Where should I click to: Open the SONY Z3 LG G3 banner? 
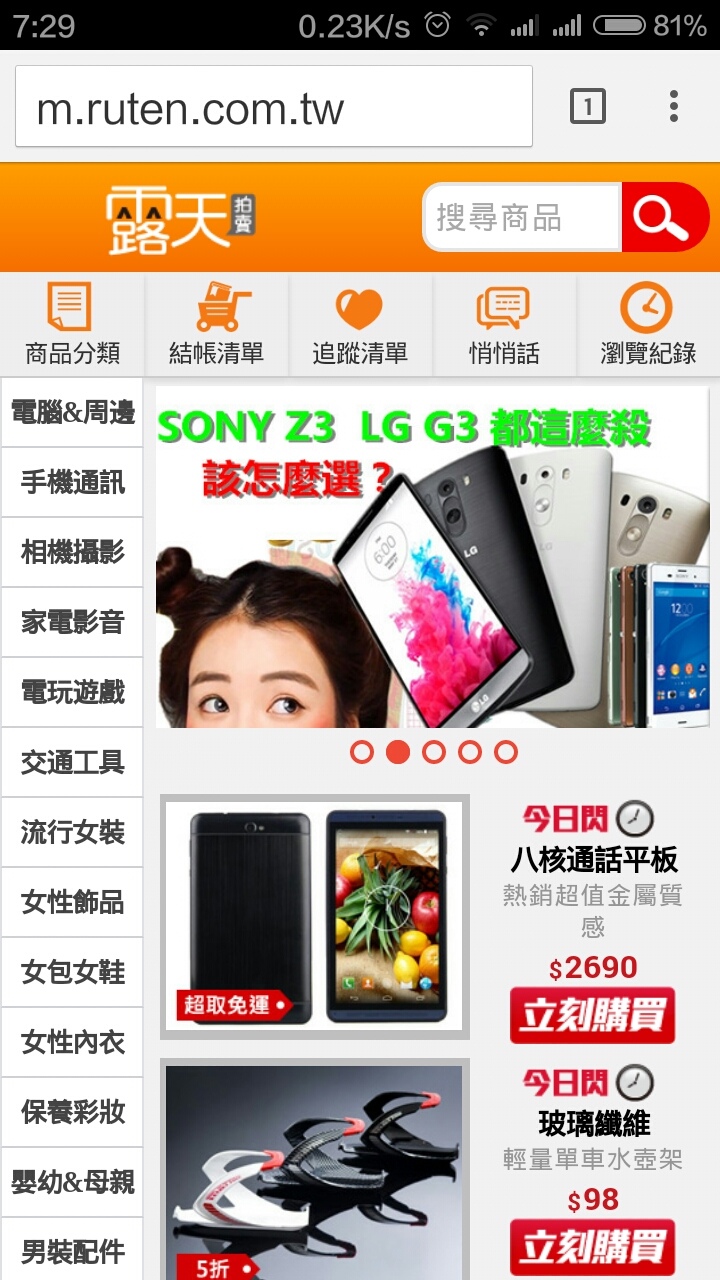pos(432,557)
